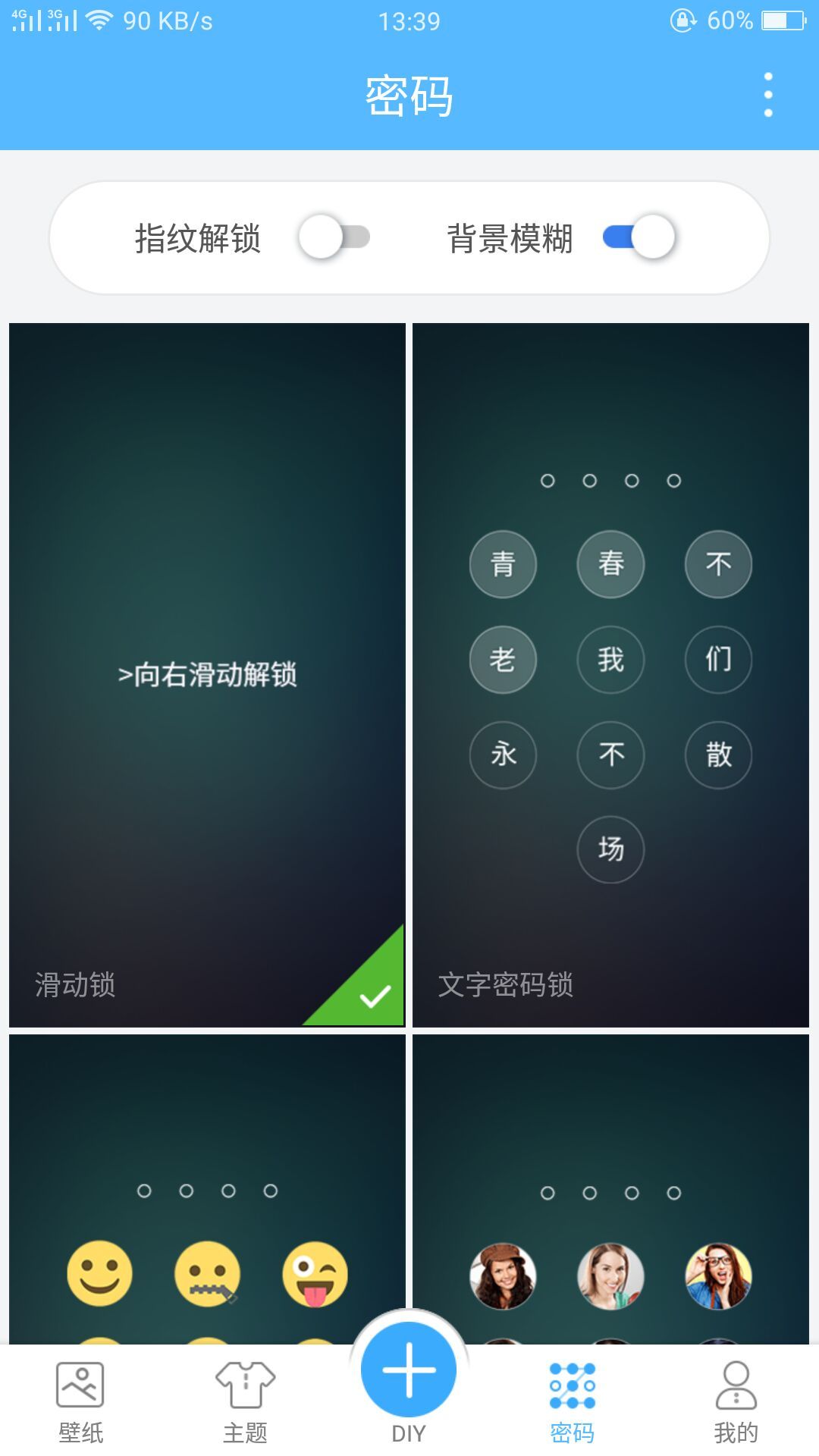819x1456 pixels.
Task: Turn off the 背景模糊 background blur switch
Action: point(639,237)
